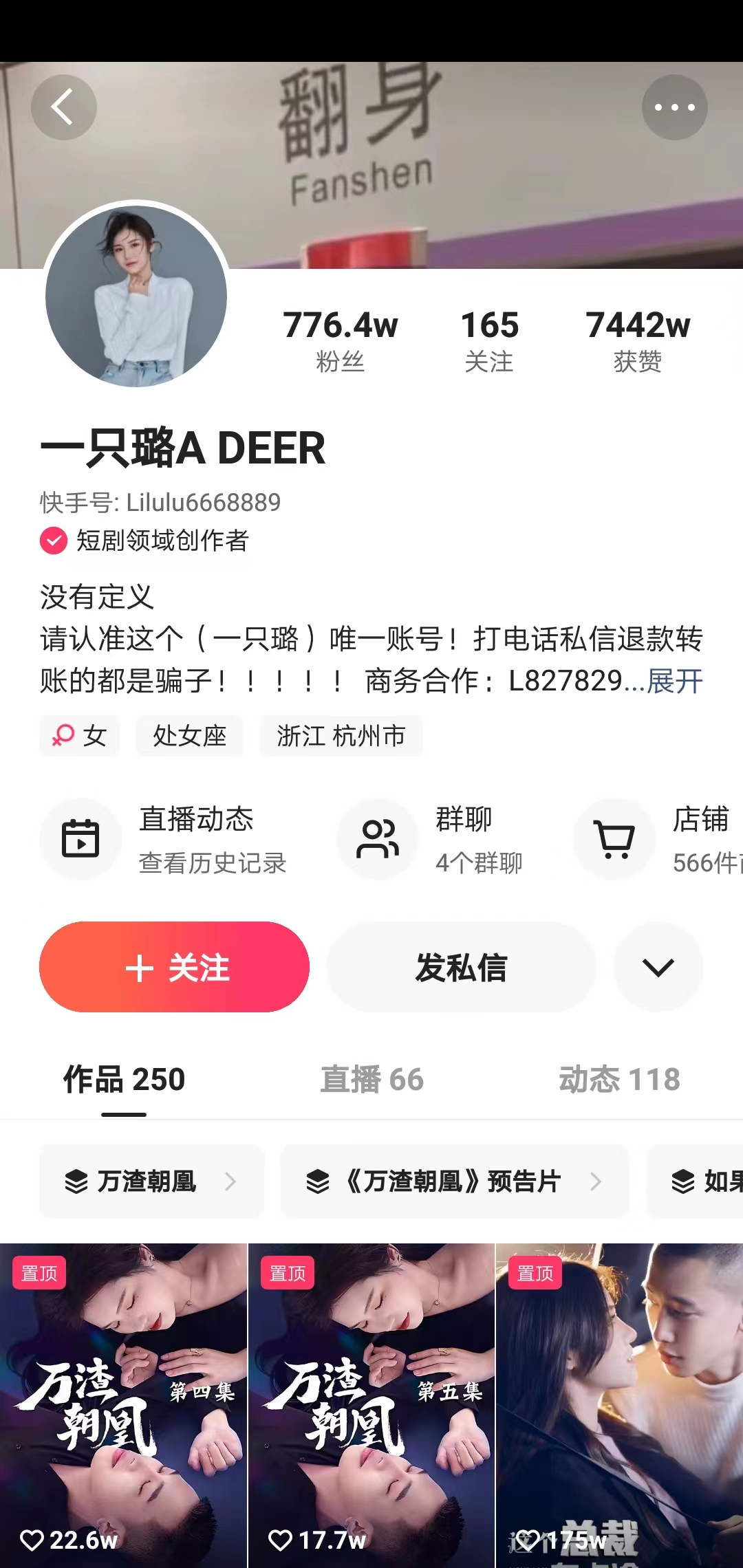Switch to the 作品 250 tab

pos(124,1080)
